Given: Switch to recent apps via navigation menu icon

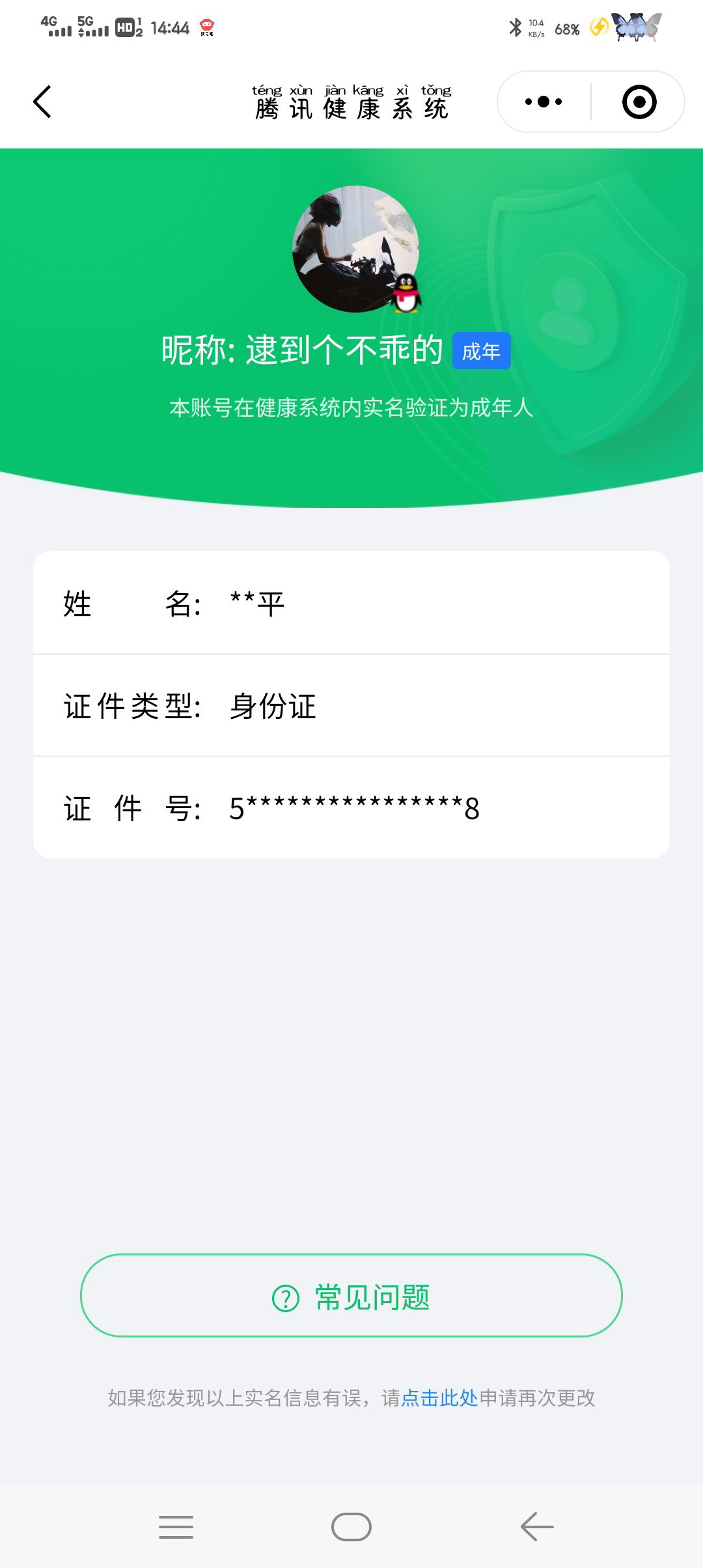Looking at the screenshot, I should (176, 1527).
